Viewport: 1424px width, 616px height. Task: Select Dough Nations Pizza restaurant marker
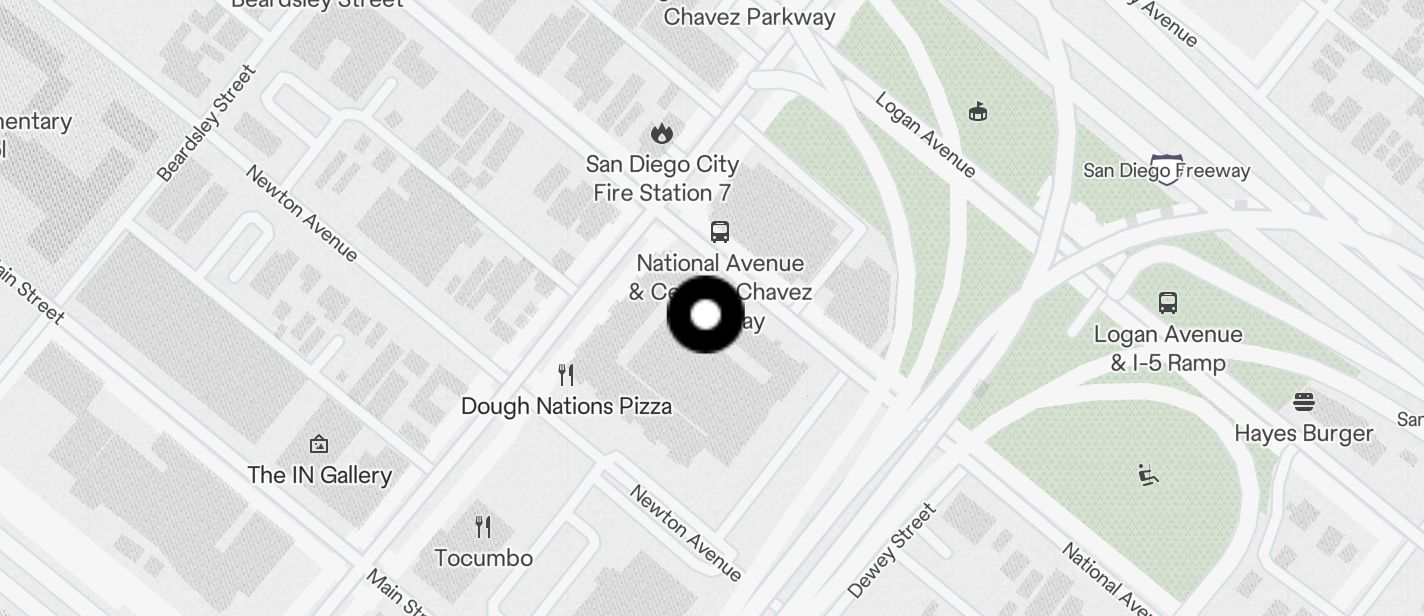[x=566, y=376]
